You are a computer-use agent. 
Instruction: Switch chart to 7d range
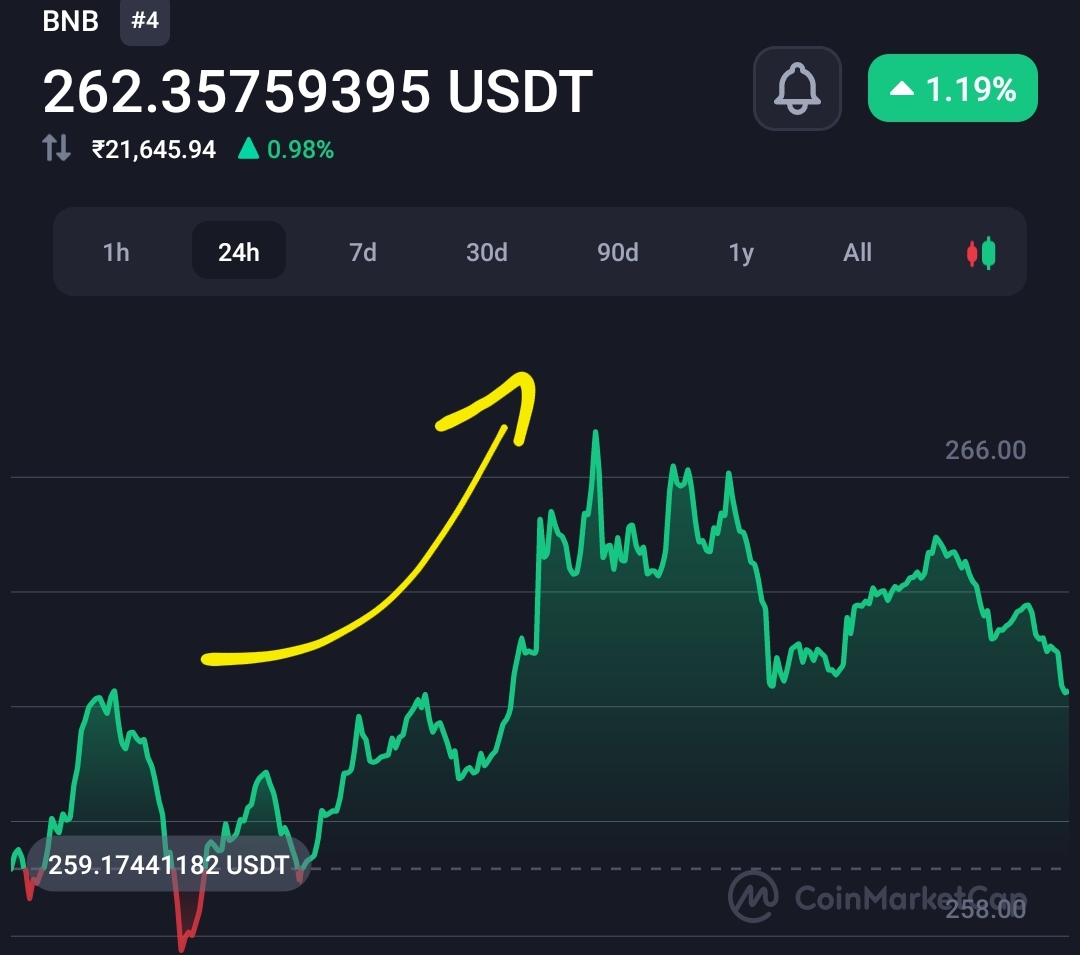click(363, 252)
